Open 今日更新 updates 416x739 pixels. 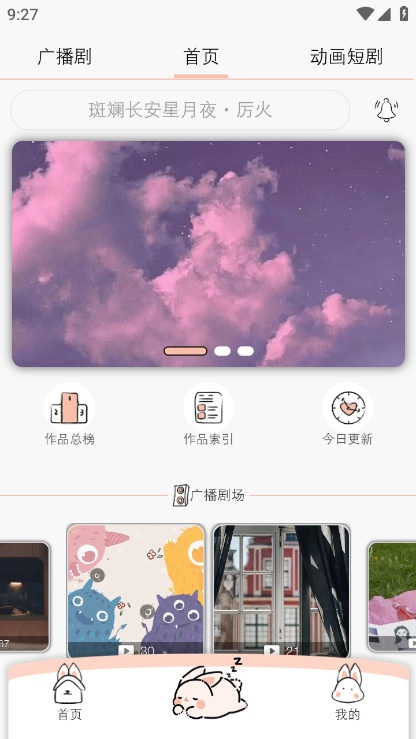[x=347, y=414]
